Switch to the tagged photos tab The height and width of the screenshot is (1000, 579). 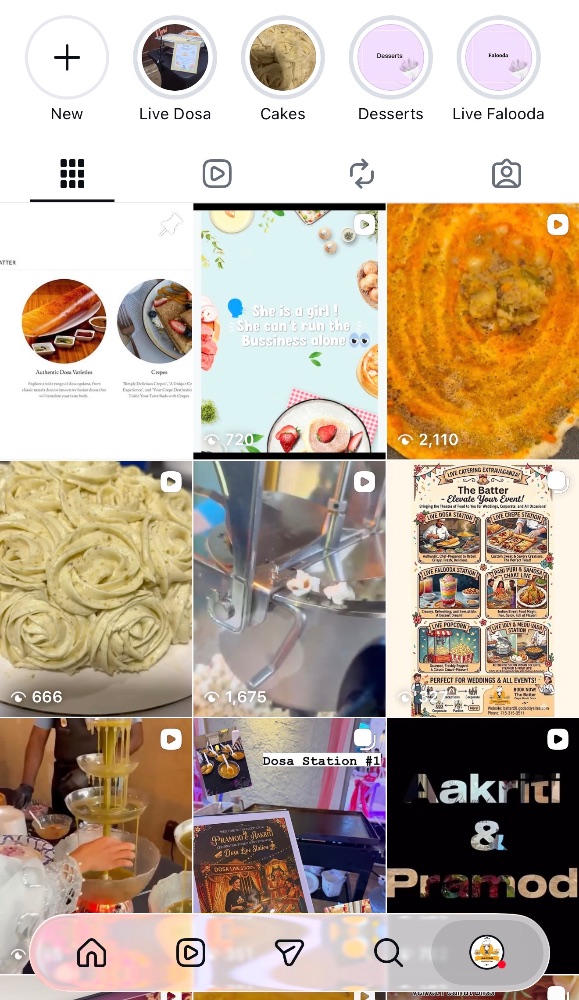(506, 173)
